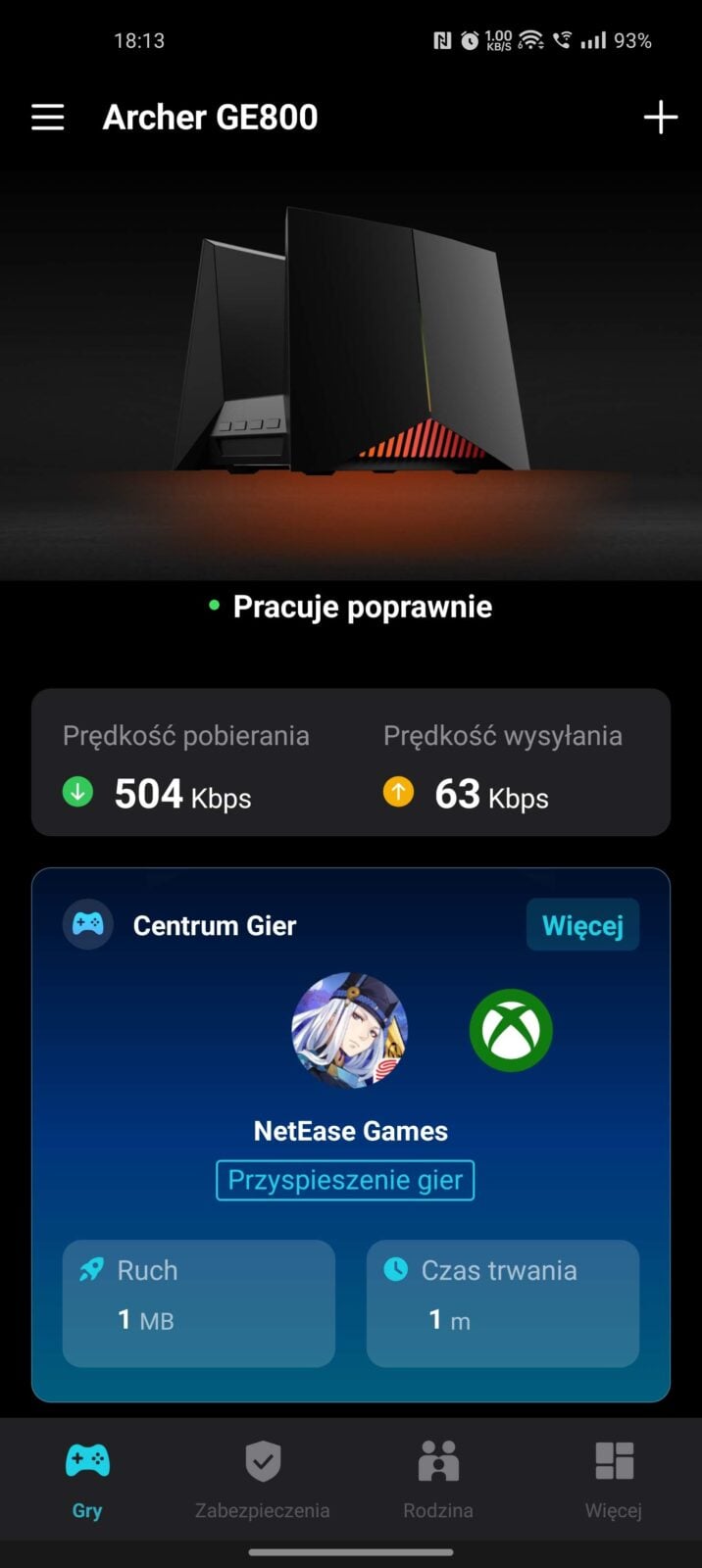Switch to the Zabezpieczenia tab
This screenshot has height=1568, width=702.
(262, 1479)
